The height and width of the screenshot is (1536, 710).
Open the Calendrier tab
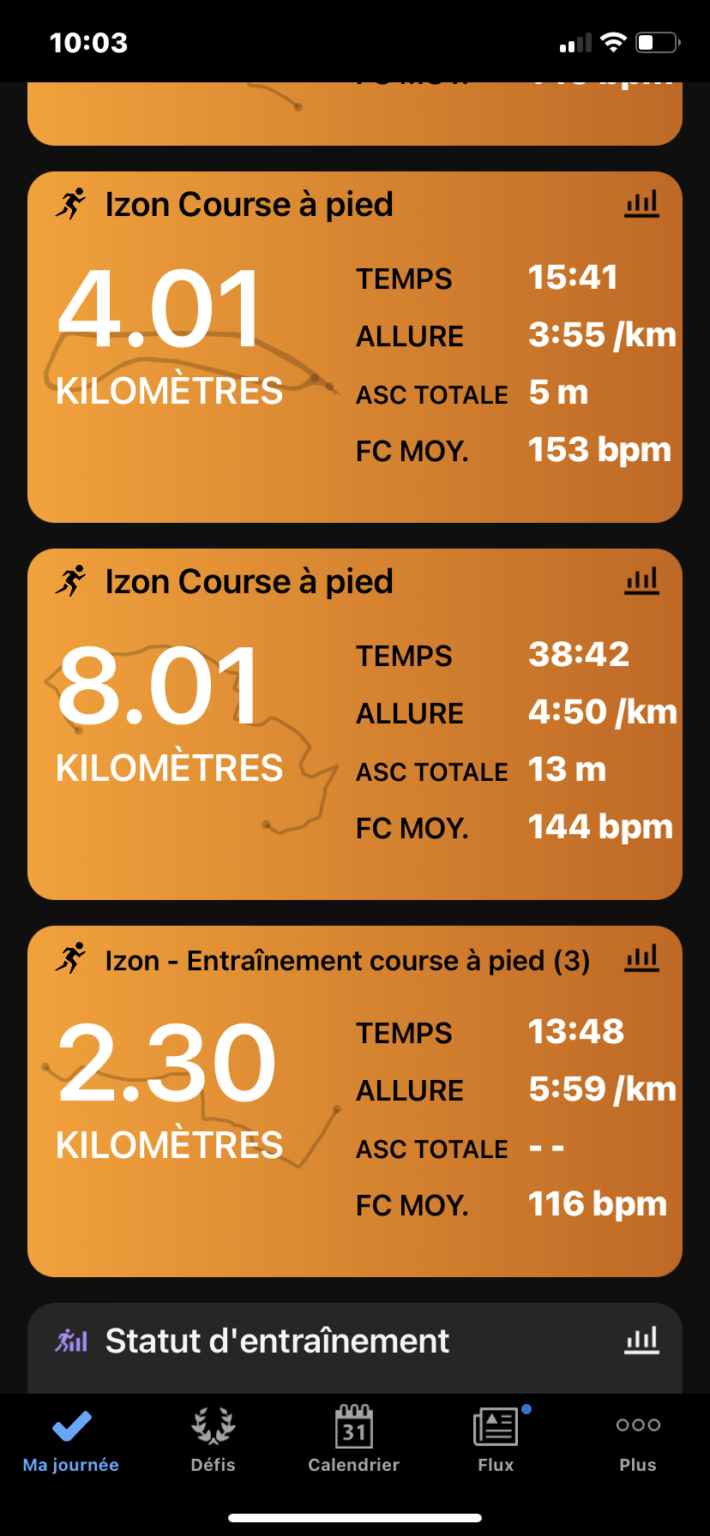tap(354, 1441)
